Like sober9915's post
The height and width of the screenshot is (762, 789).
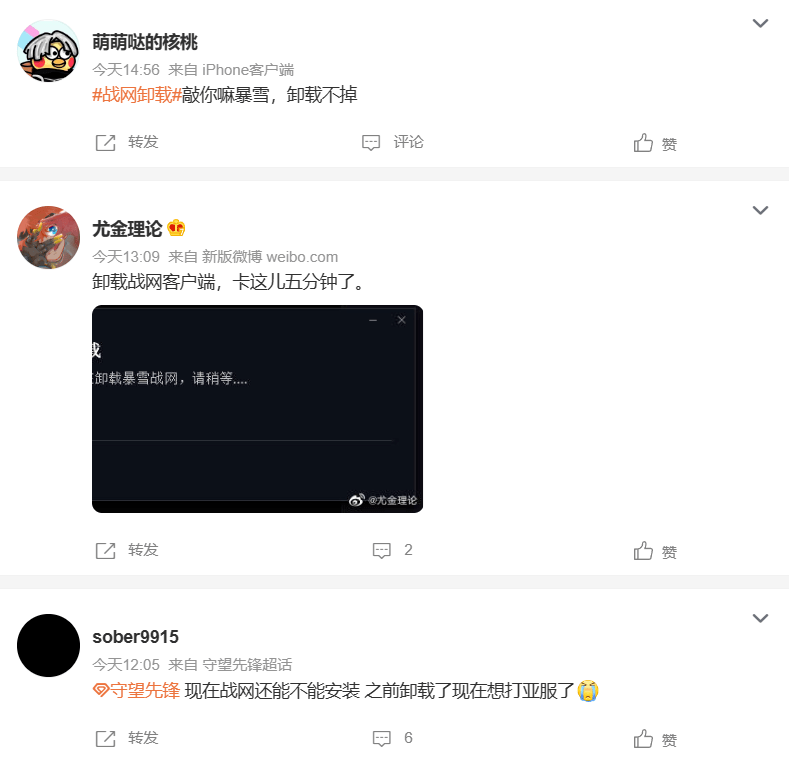(656, 739)
